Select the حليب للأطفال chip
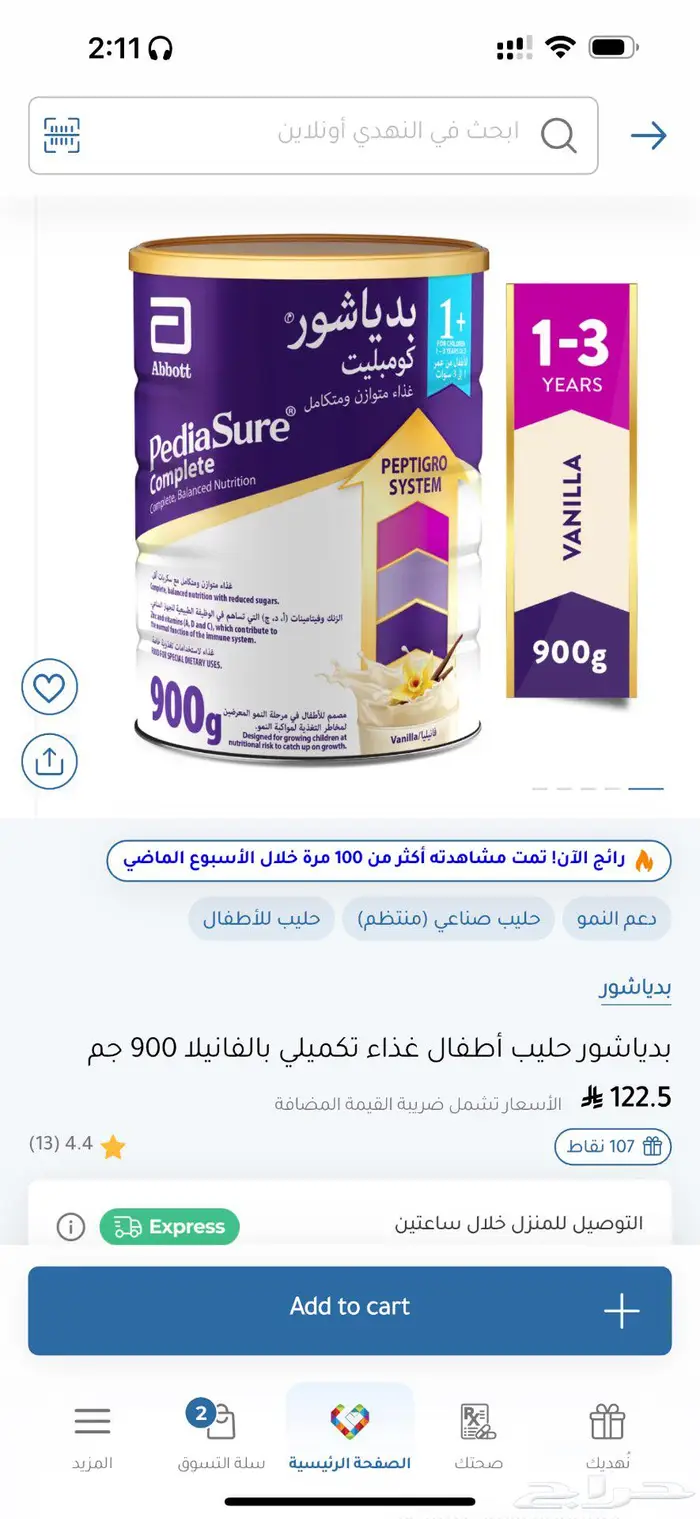This screenshot has width=700, height=1519. coord(261,918)
